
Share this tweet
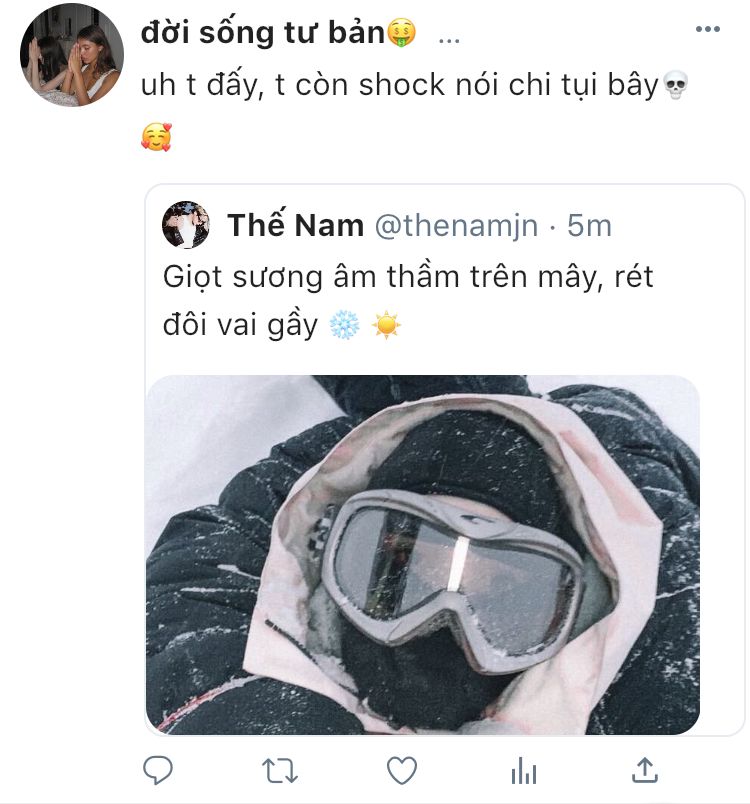coord(645,769)
